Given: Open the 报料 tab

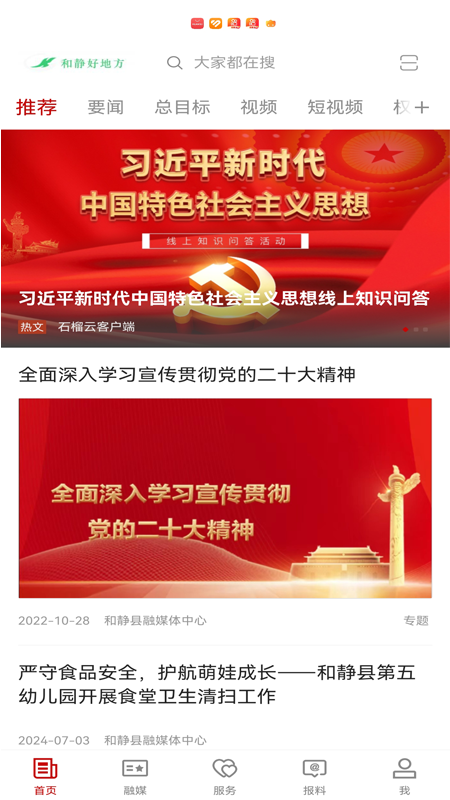Looking at the screenshot, I should [315, 777].
